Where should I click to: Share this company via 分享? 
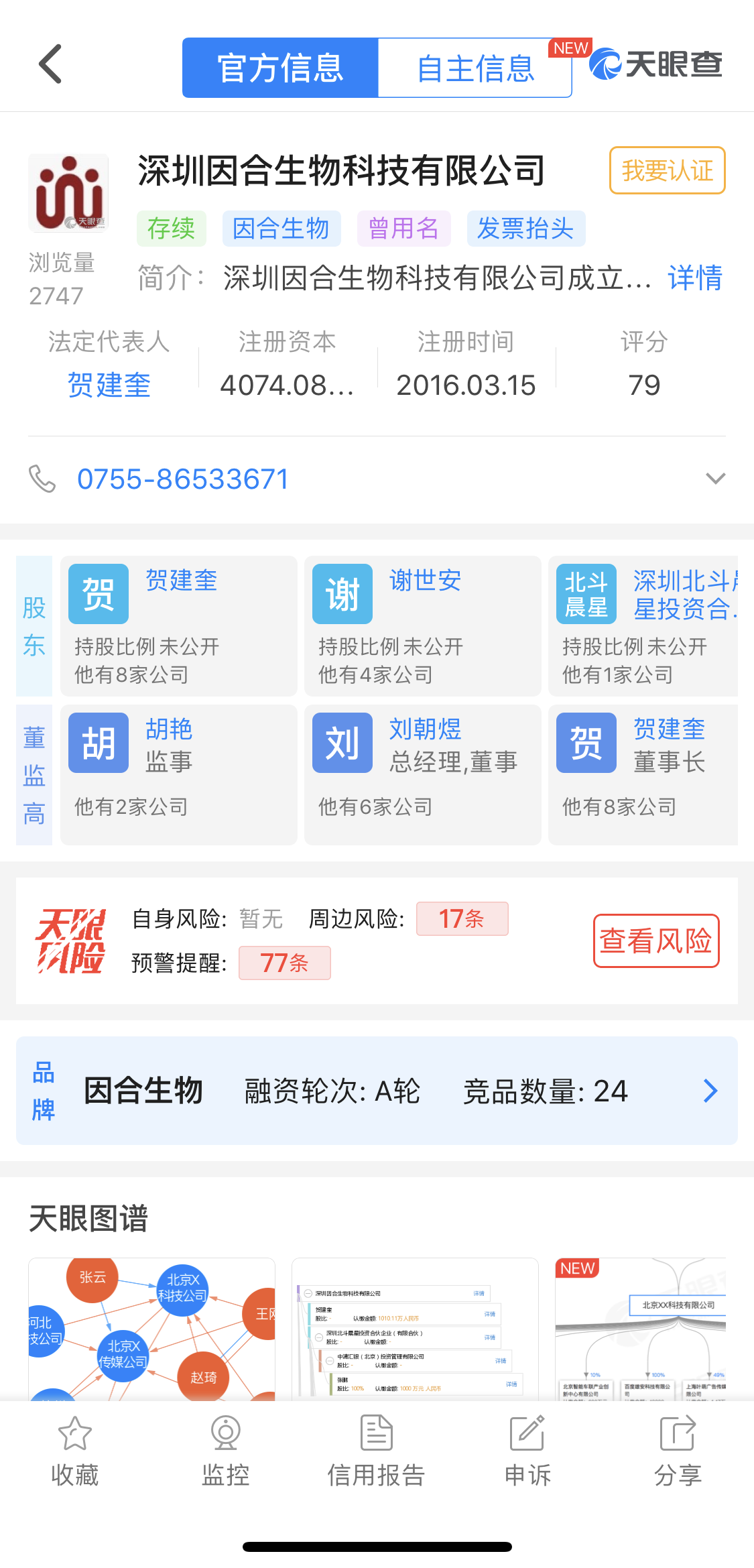(678, 1451)
